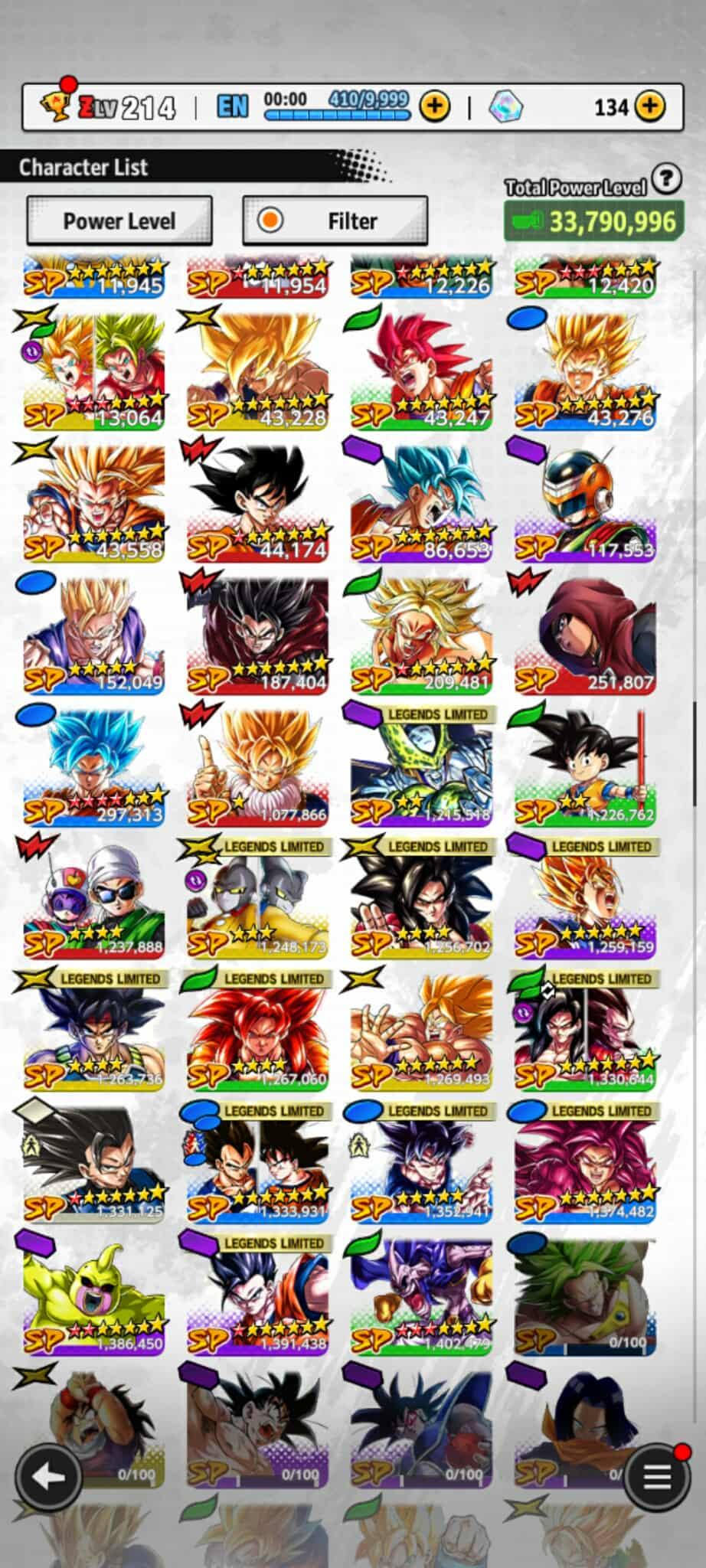Select the character with power 117,553
Image resolution: width=706 pixels, height=1568 pixels.
point(586,502)
